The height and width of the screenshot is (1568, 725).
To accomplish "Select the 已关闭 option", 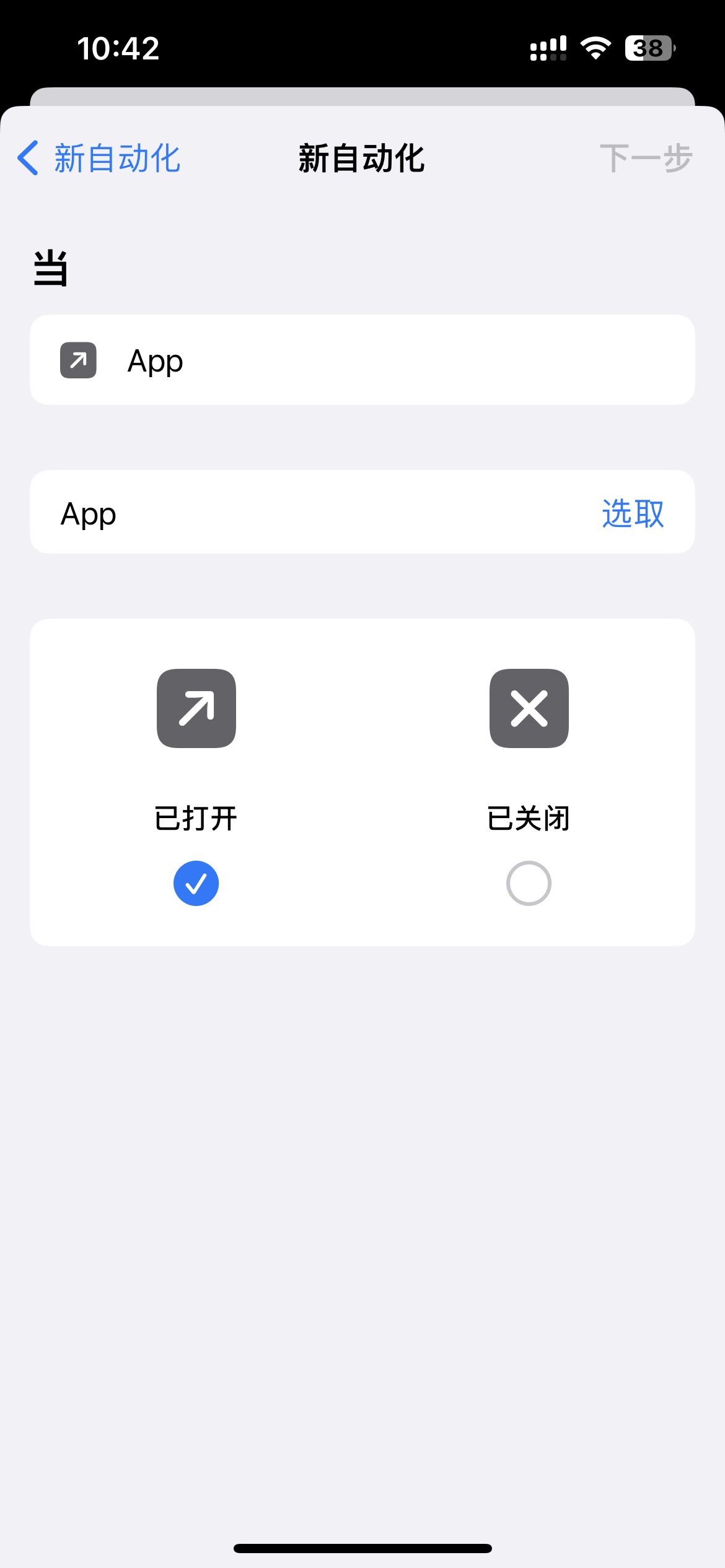I will point(529,883).
